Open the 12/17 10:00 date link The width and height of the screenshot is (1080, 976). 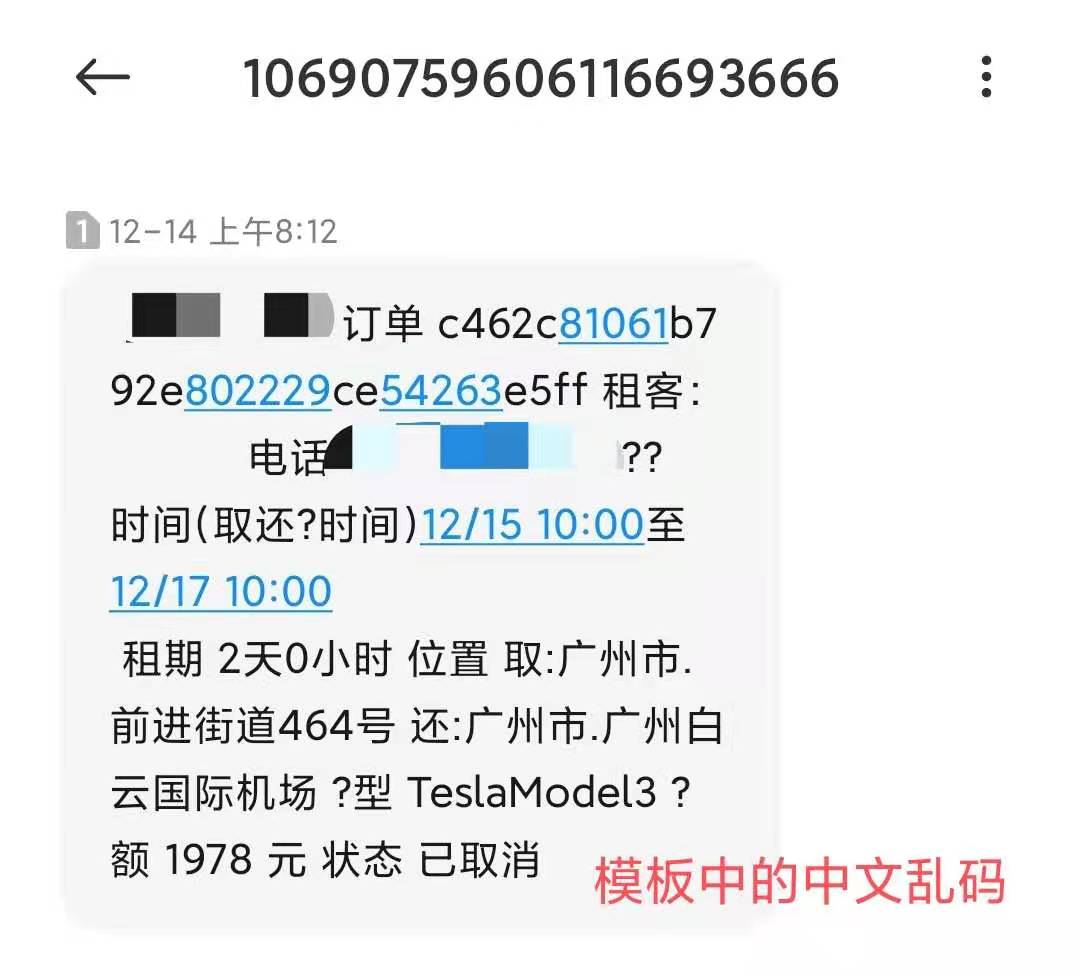(221, 591)
